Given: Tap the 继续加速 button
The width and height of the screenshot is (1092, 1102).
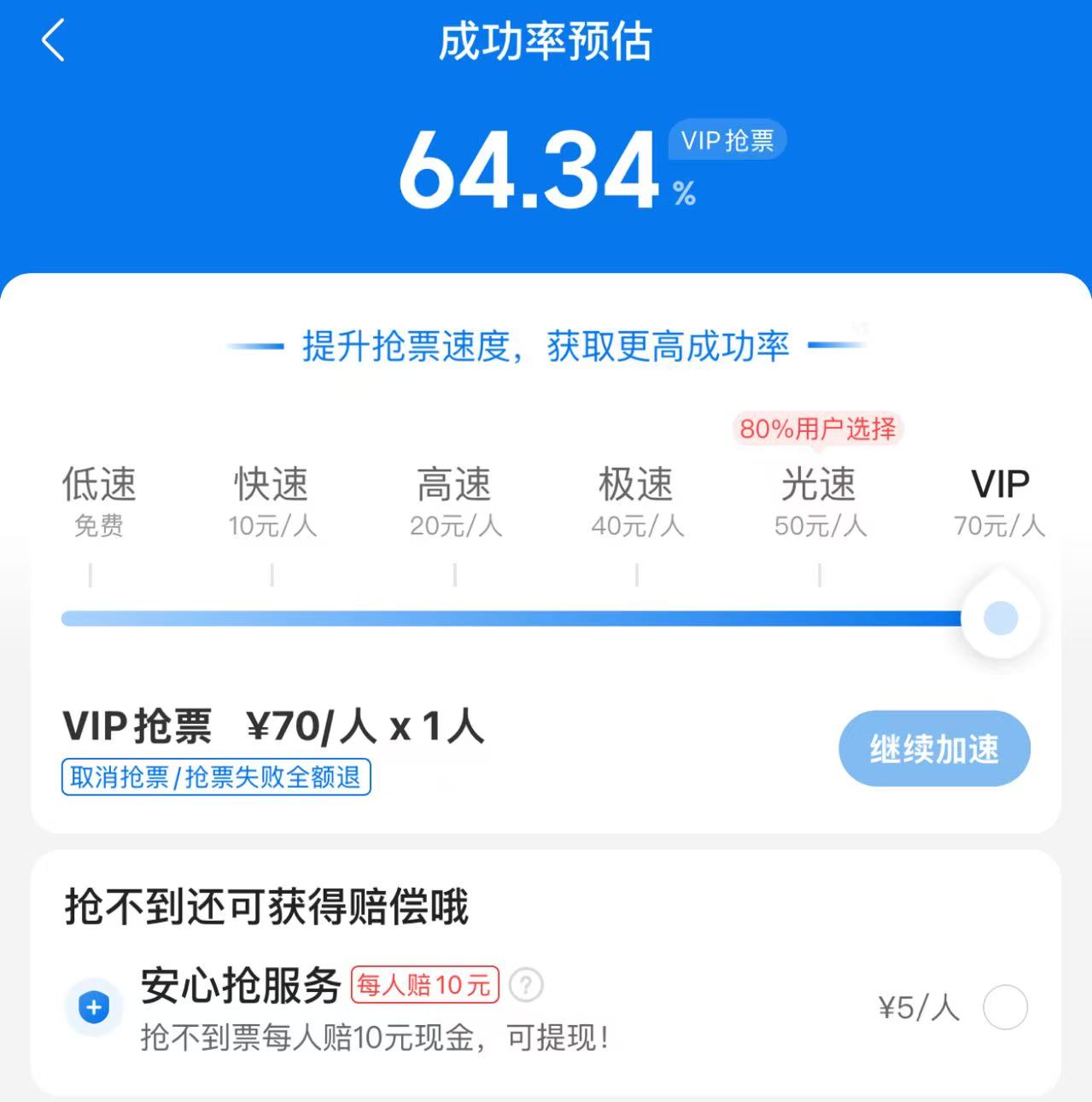Looking at the screenshot, I should (934, 749).
